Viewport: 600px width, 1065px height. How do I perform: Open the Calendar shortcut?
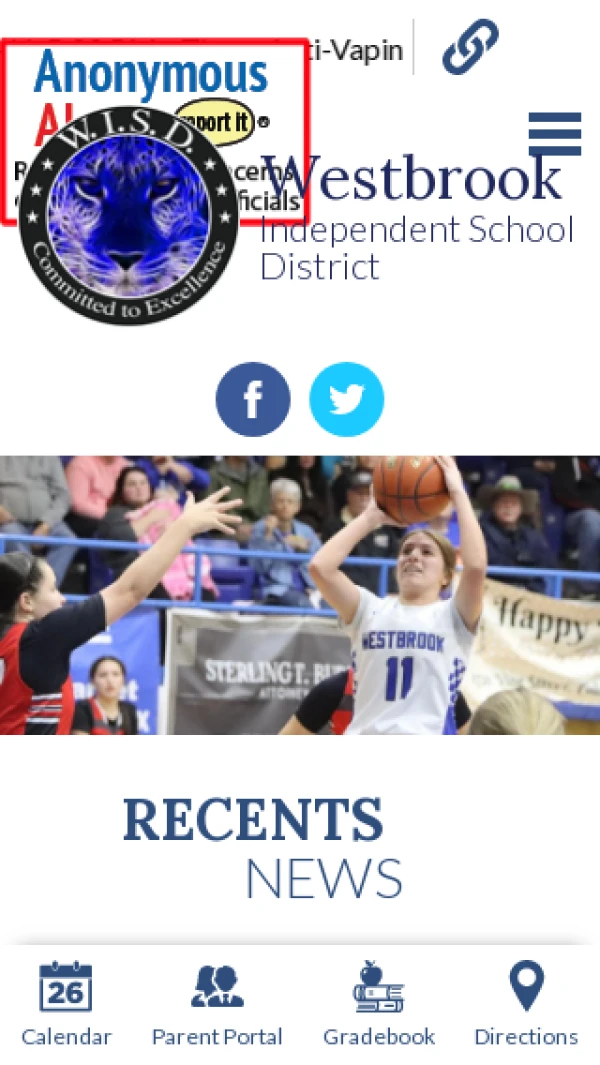tap(66, 1003)
